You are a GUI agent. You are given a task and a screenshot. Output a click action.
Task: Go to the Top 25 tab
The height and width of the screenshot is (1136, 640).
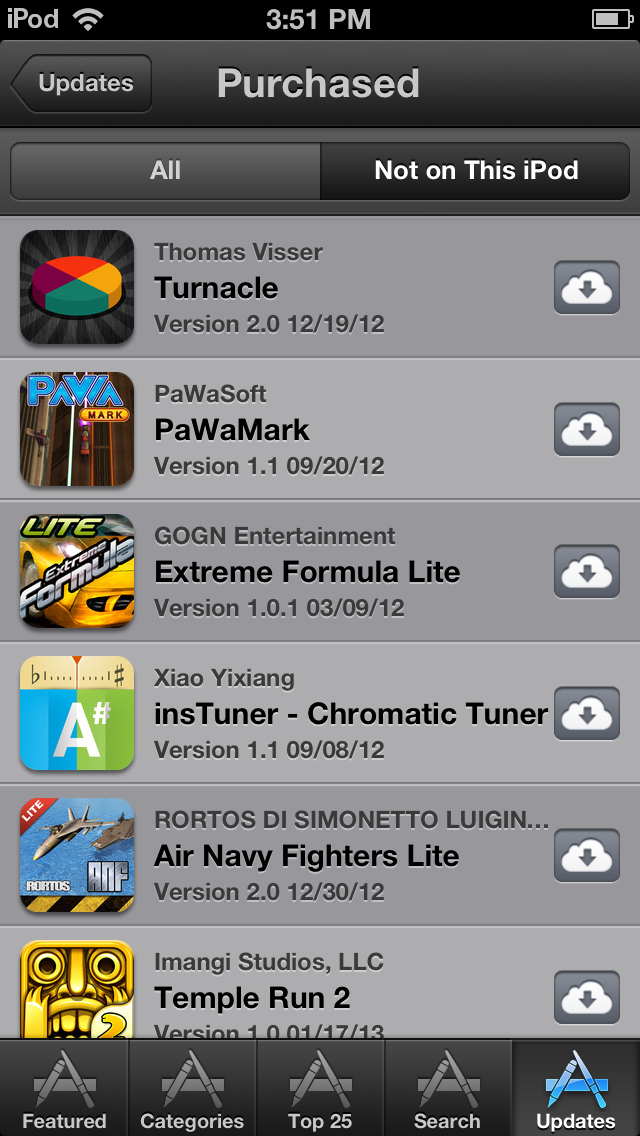tap(320, 1090)
